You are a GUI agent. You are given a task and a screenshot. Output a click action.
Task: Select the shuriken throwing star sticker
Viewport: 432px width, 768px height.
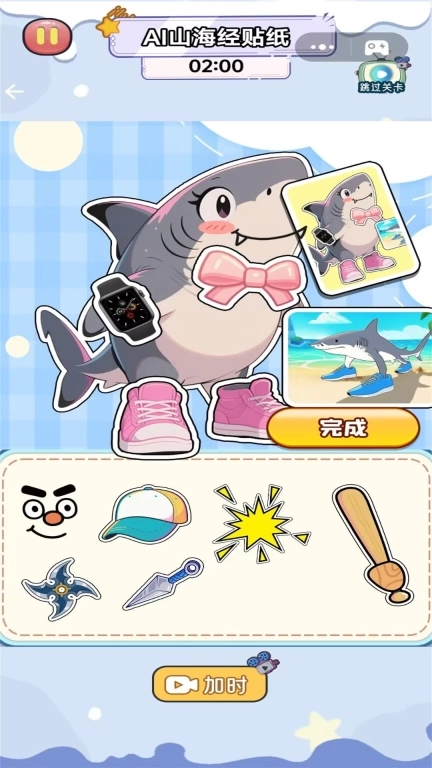61,589
